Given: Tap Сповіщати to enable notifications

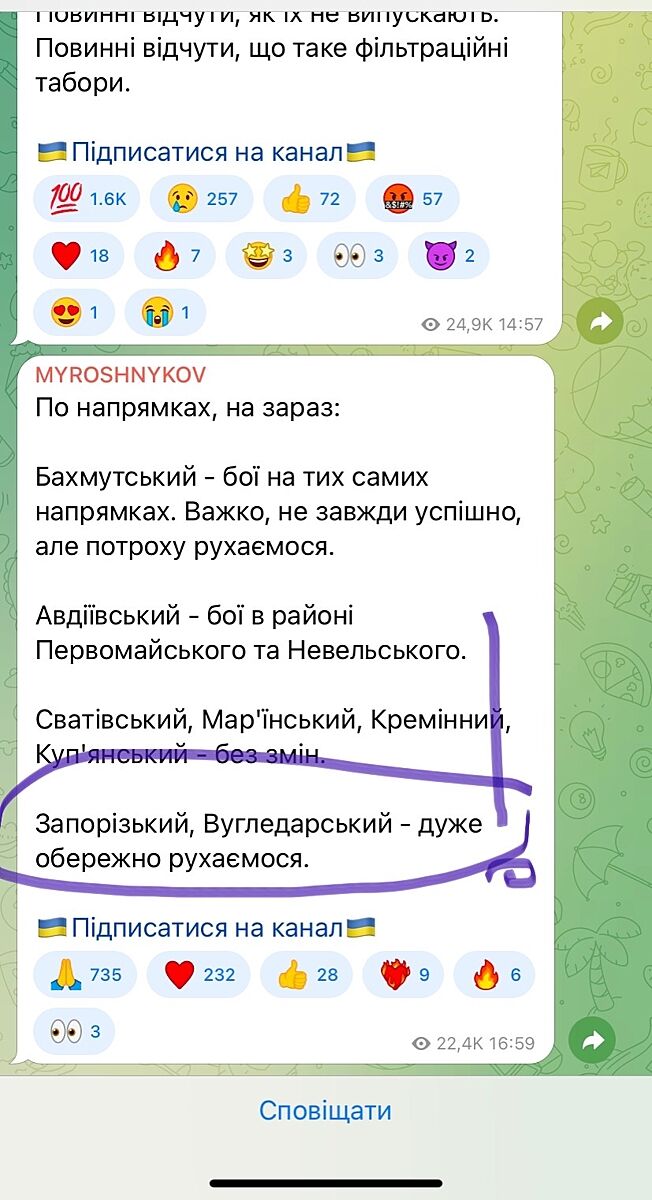Looking at the screenshot, I should click(x=325, y=1110).
